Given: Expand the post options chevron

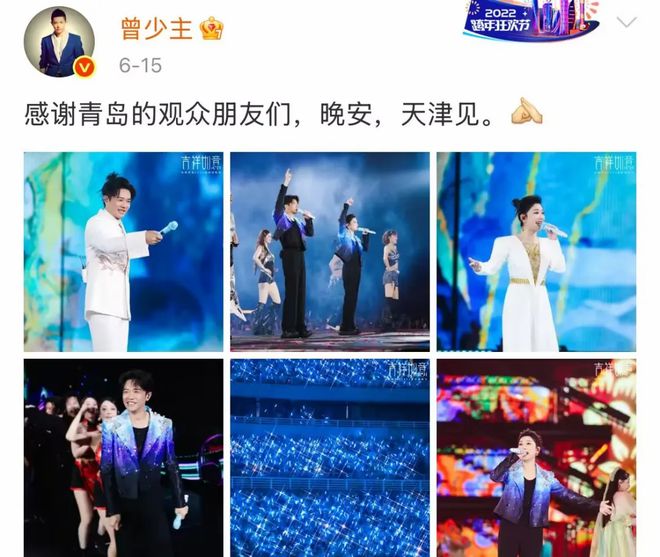Looking at the screenshot, I should tap(626, 22).
